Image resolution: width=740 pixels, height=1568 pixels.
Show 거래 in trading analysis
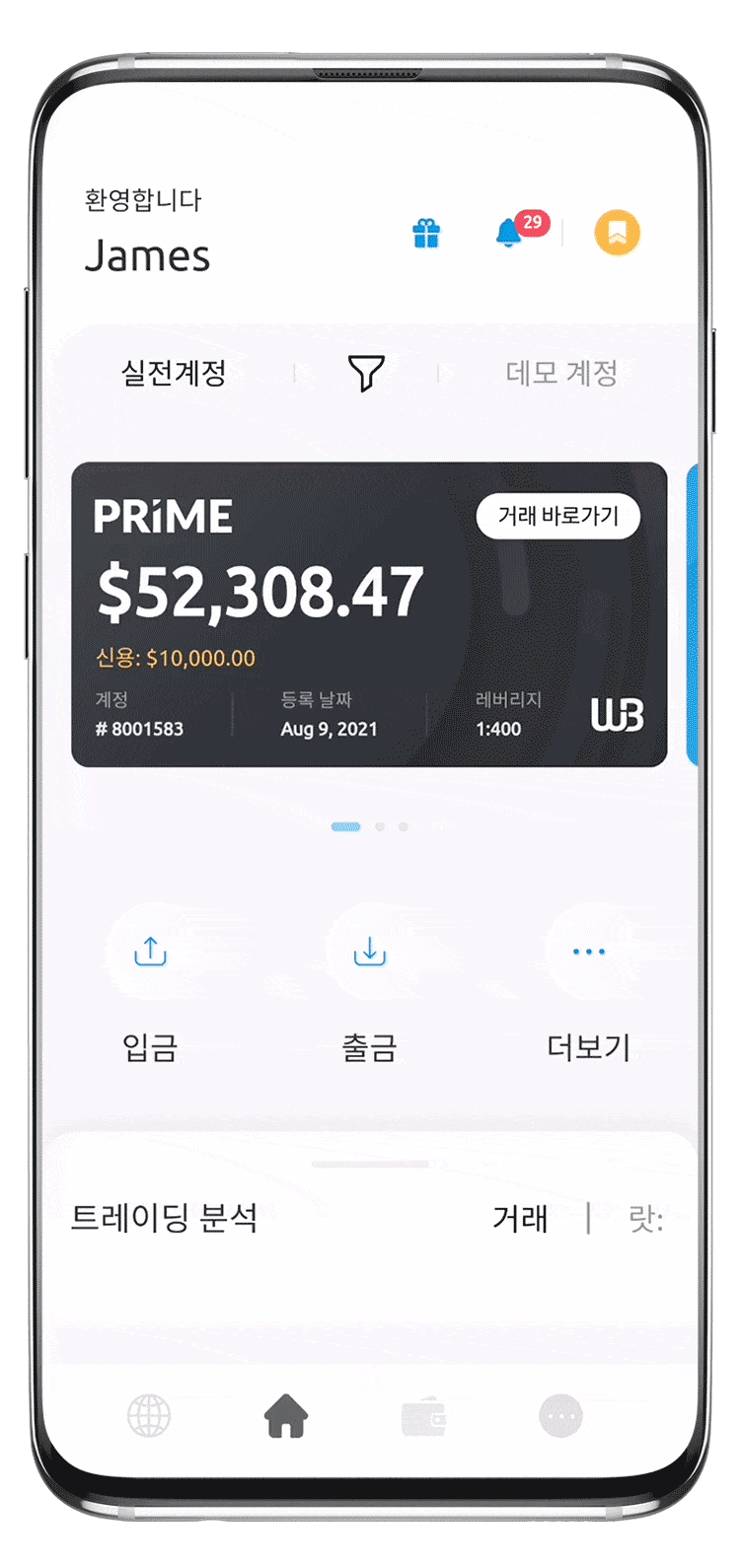(520, 1219)
